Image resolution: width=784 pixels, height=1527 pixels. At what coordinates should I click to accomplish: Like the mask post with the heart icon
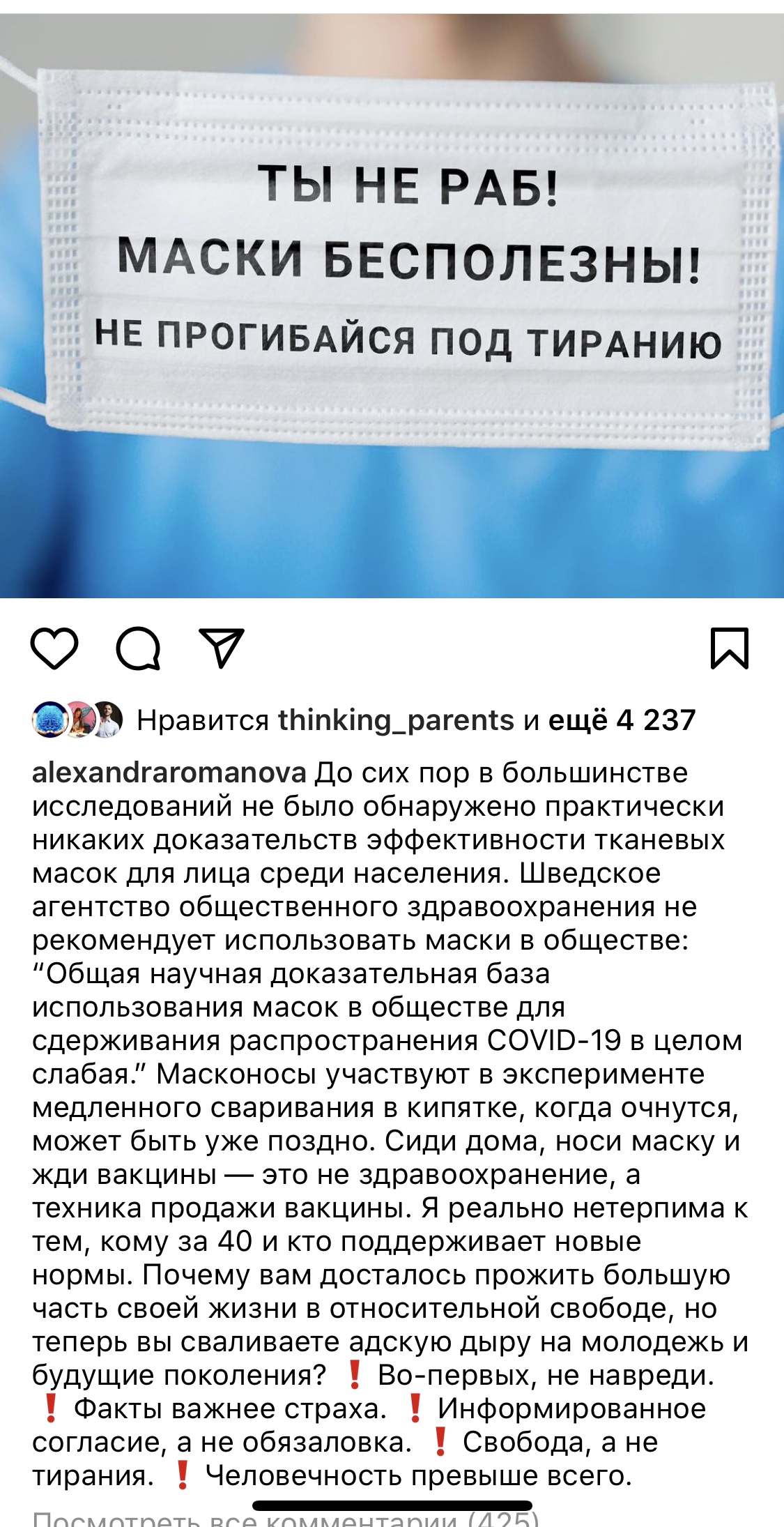click(54, 648)
